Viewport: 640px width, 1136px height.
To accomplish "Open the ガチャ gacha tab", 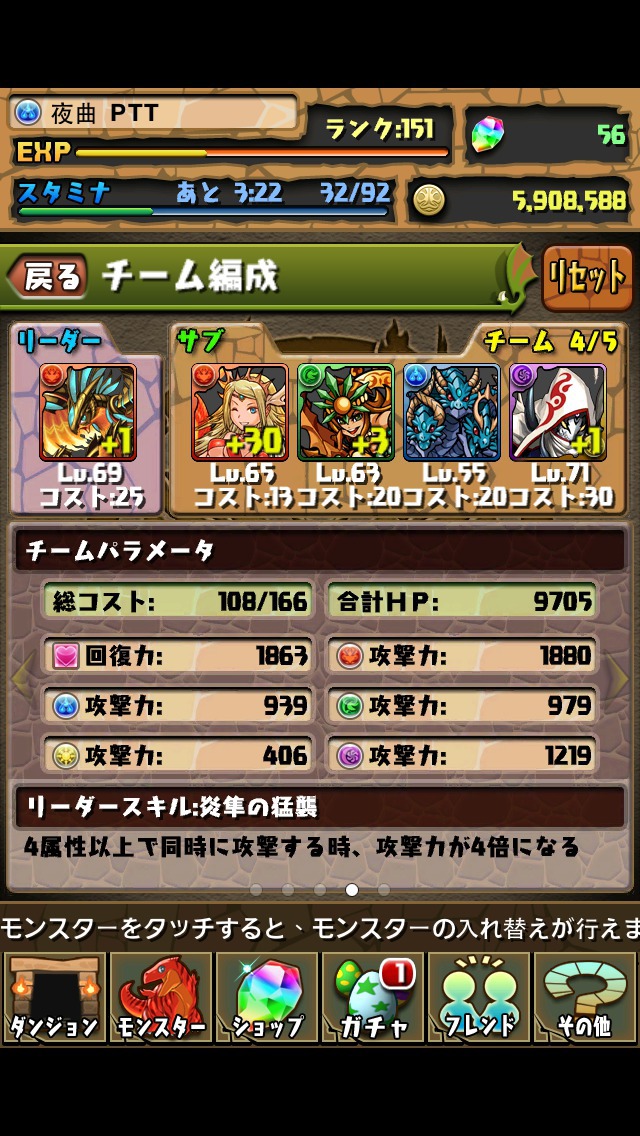I will pyautogui.click(x=372, y=997).
